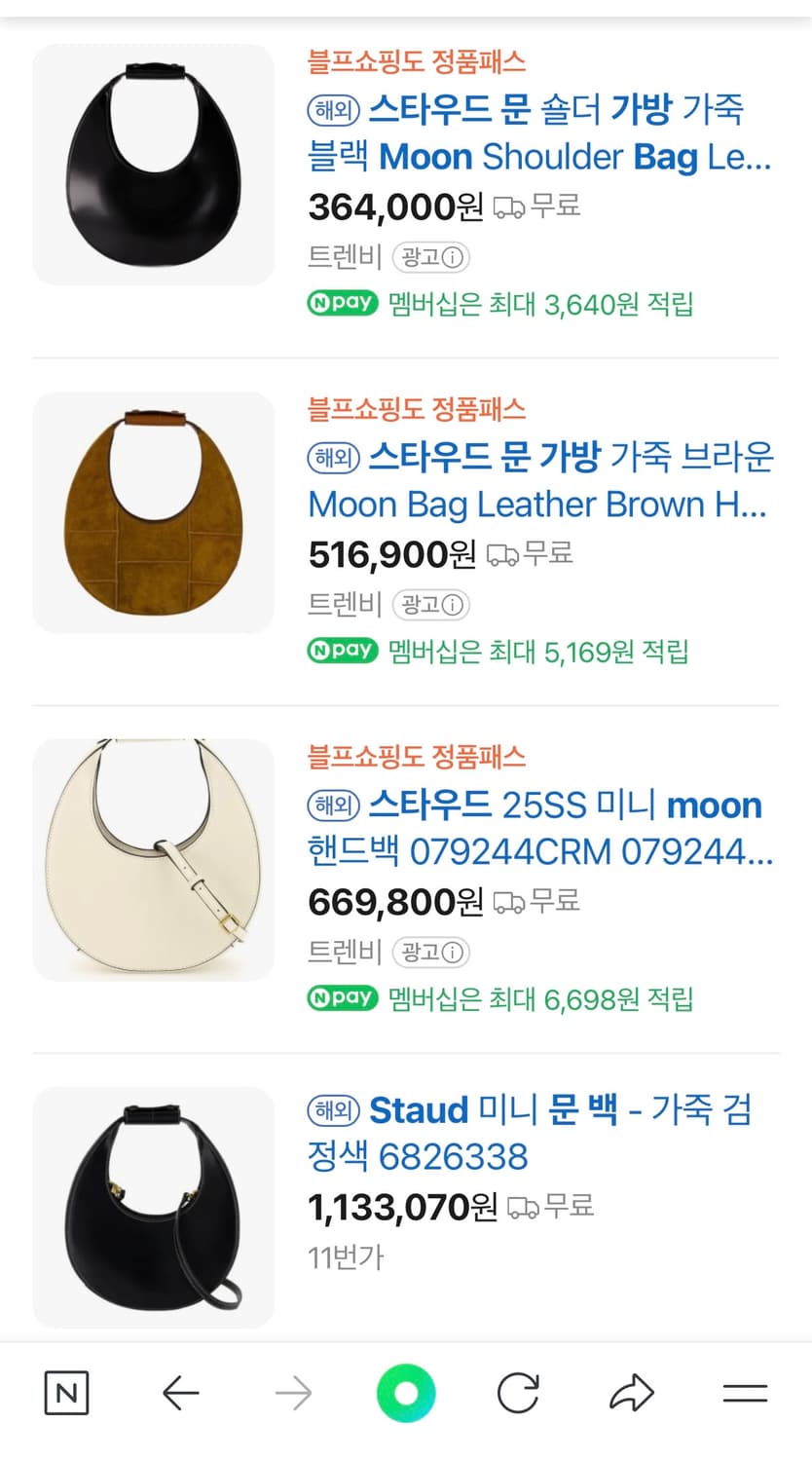812x1461 pixels.
Task: Refresh the shopping results page
Action: (519, 1393)
